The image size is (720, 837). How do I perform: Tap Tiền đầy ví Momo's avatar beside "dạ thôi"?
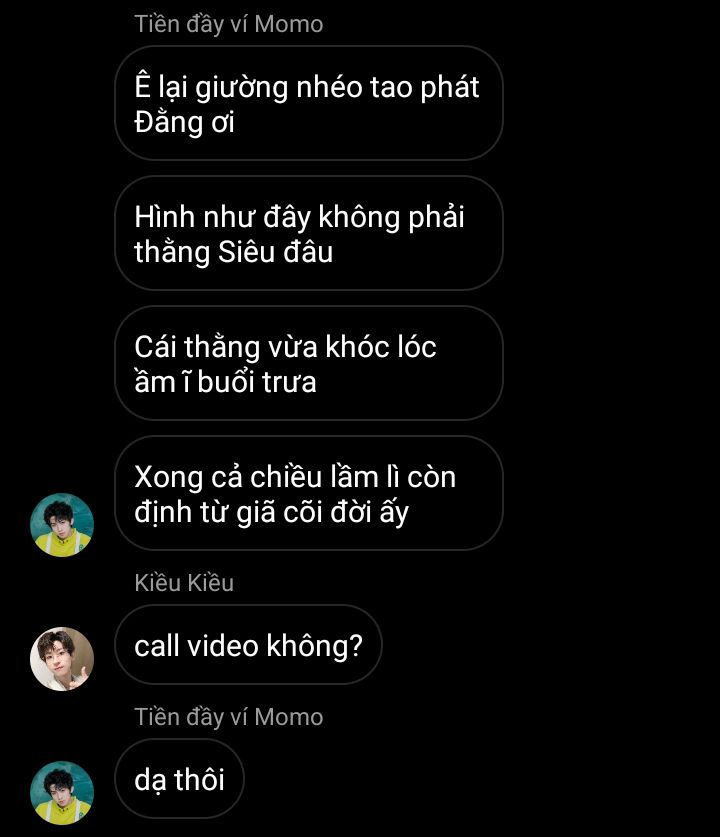62,793
